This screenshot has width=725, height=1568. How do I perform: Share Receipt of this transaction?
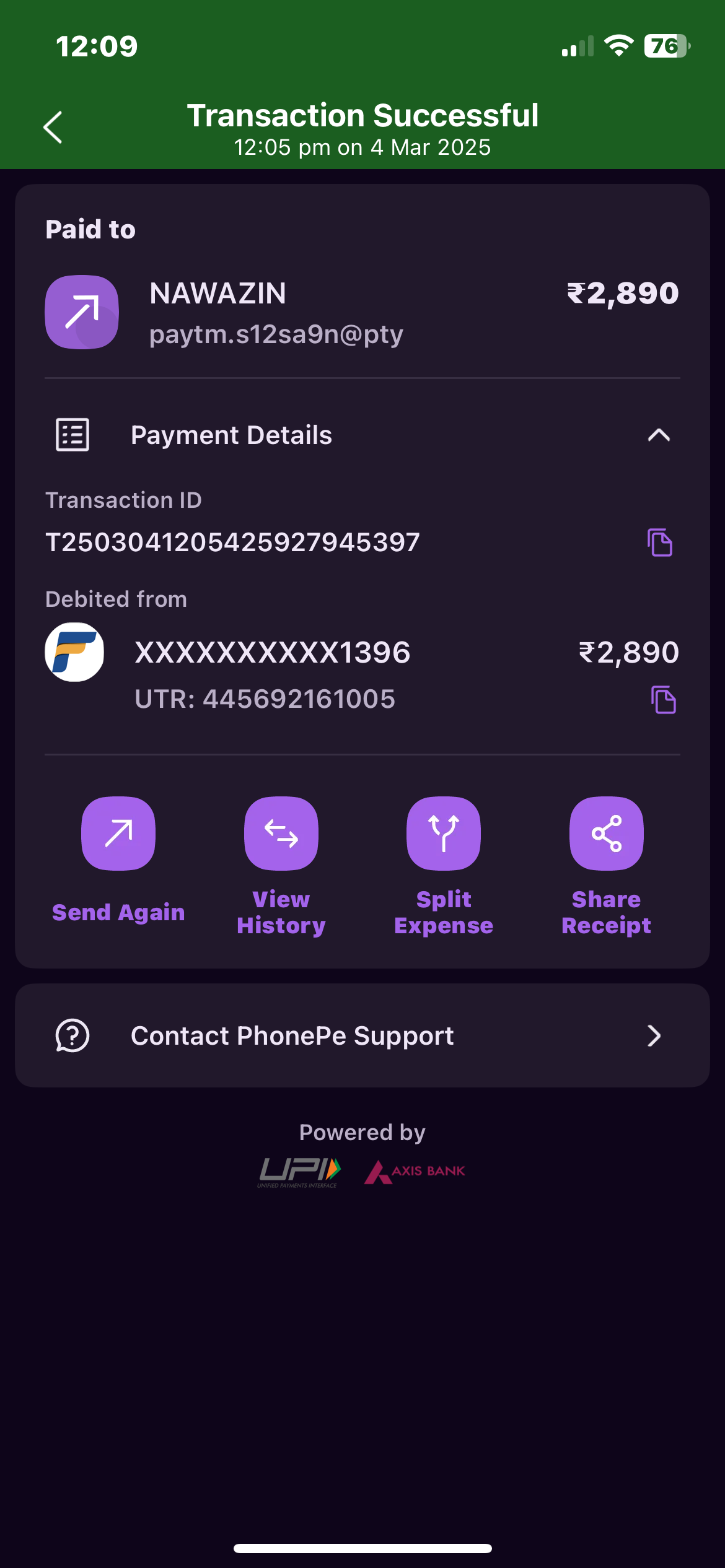[x=606, y=834]
